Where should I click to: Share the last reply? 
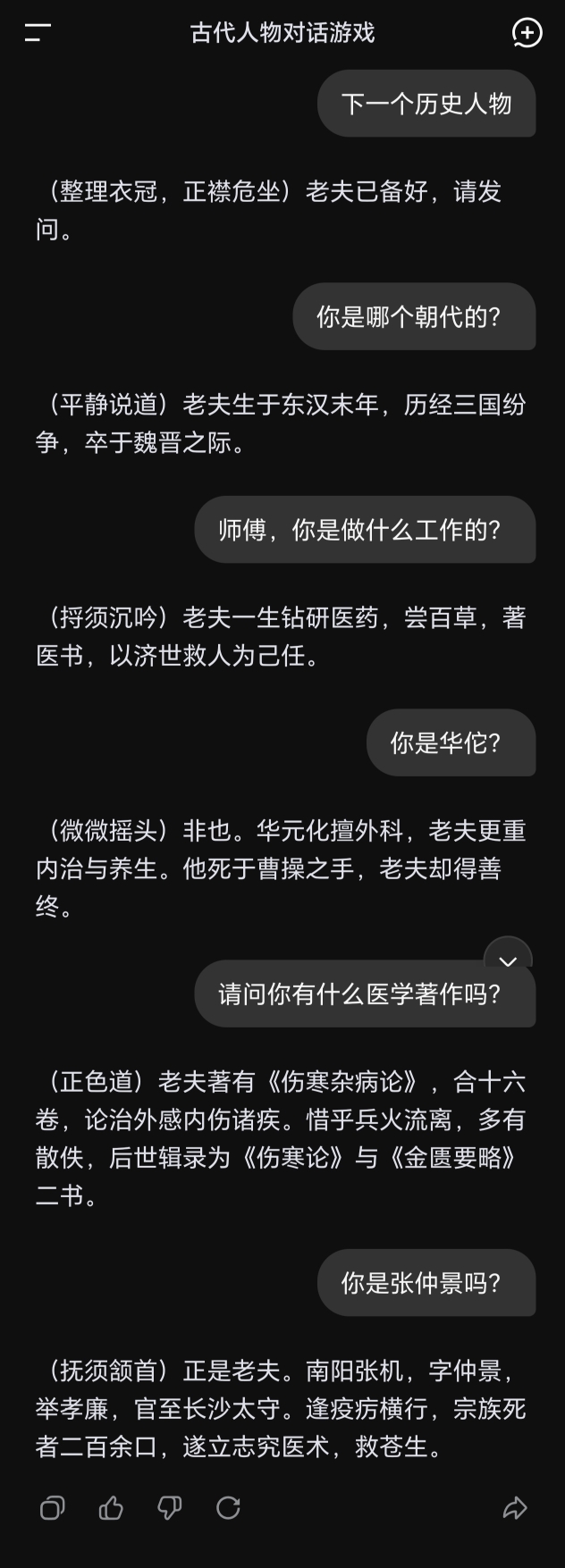515,1508
